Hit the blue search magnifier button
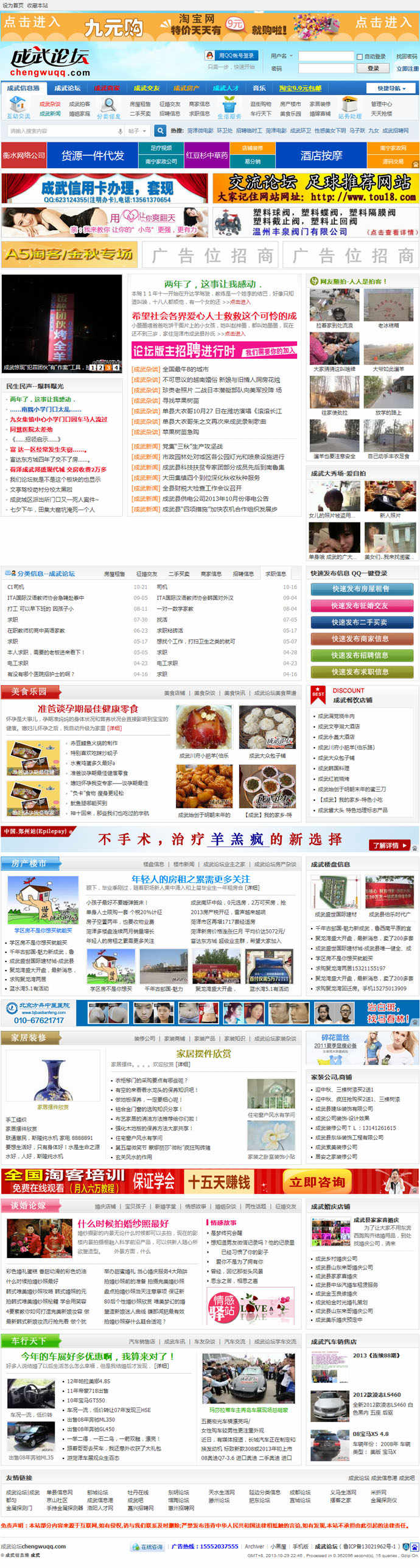Viewport: 420px width, 1568px height. [x=160, y=131]
